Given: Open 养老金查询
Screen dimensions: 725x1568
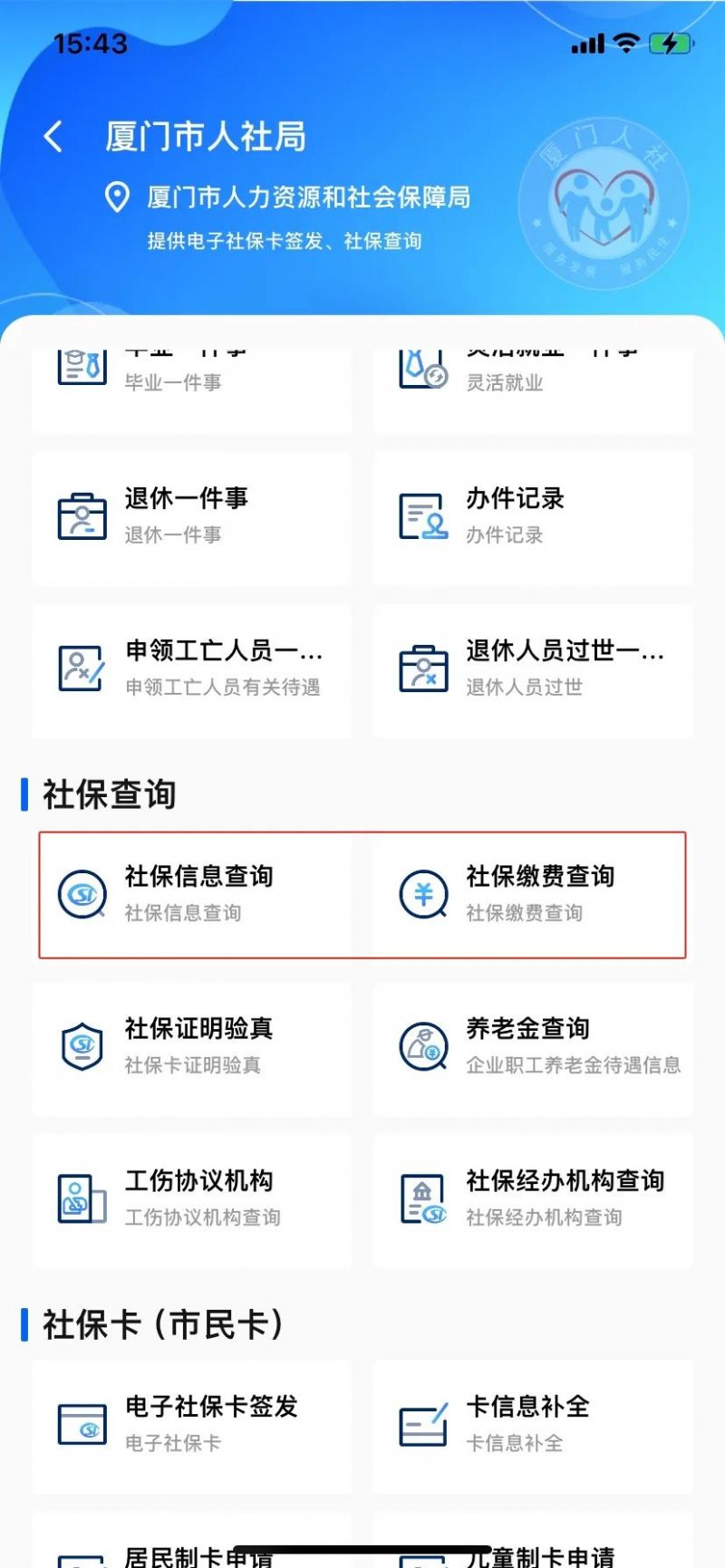Looking at the screenshot, I should (x=533, y=1046).
